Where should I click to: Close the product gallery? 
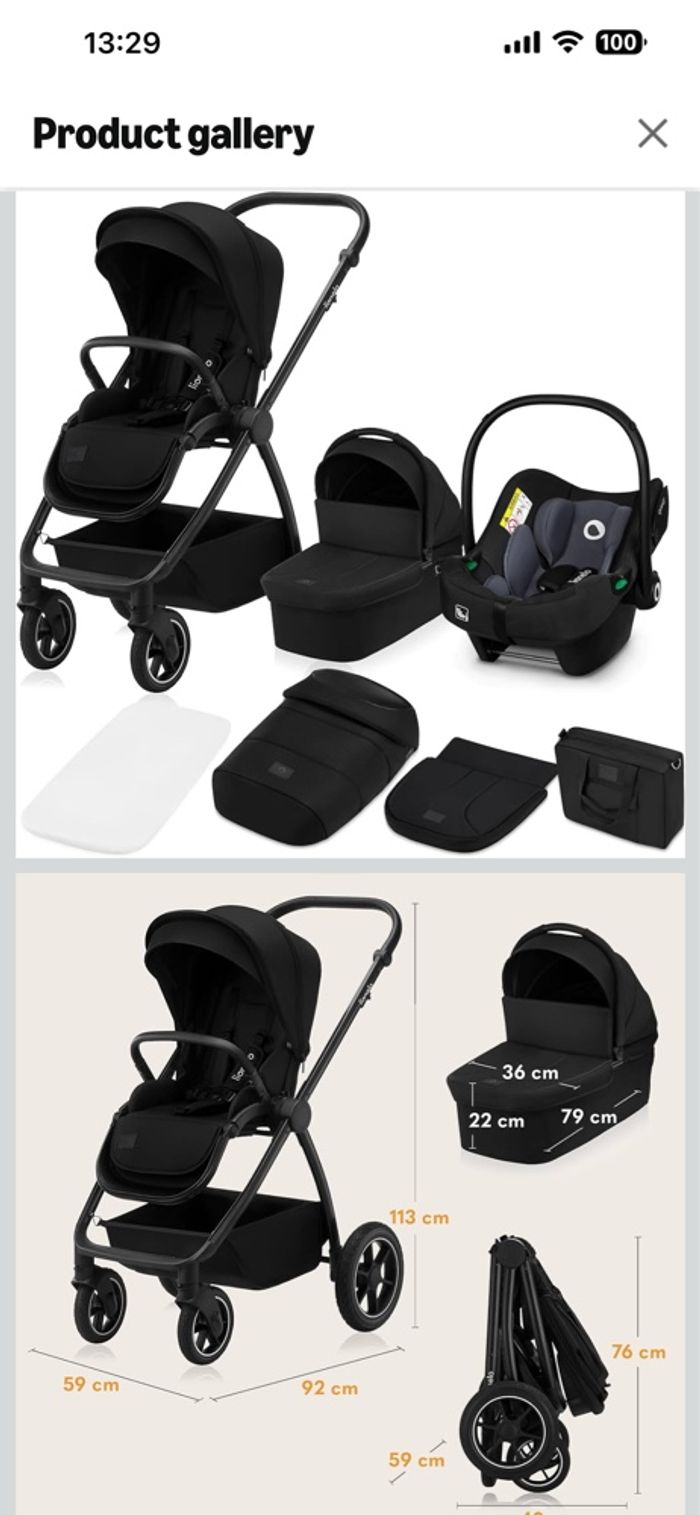point(652,133)
